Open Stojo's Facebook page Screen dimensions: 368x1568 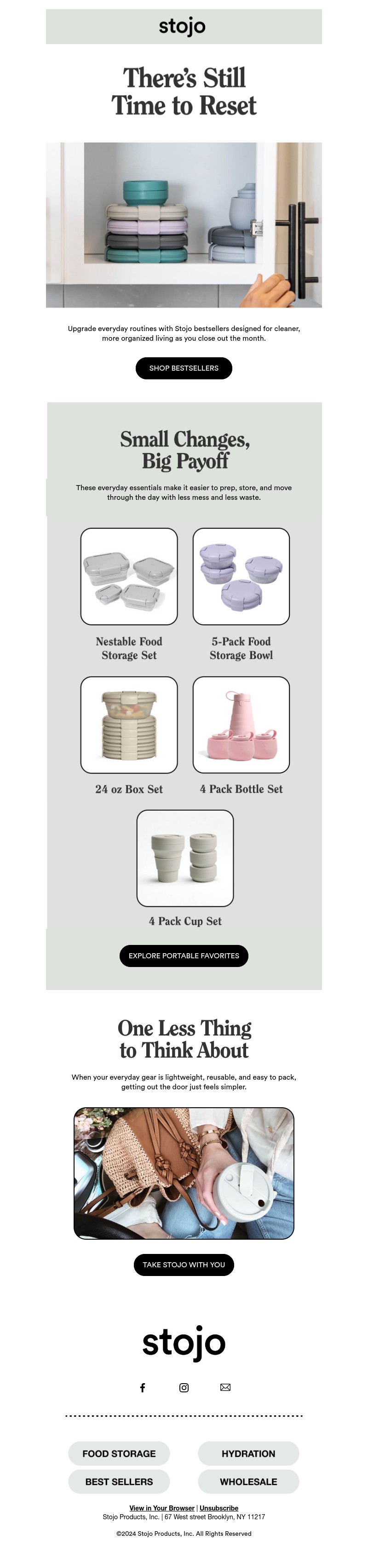(143, 1387)
